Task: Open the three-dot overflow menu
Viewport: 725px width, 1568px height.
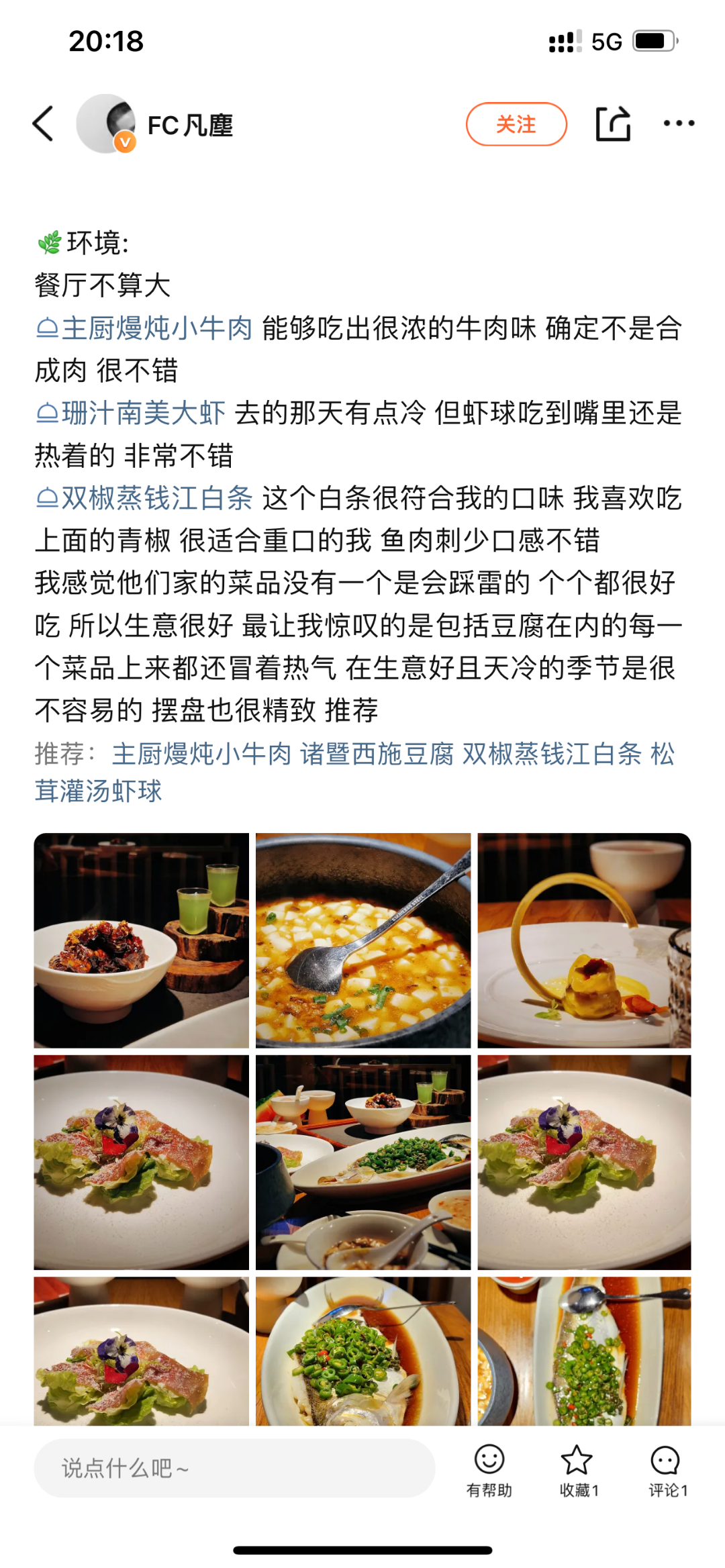Action: tap(679, 124)
